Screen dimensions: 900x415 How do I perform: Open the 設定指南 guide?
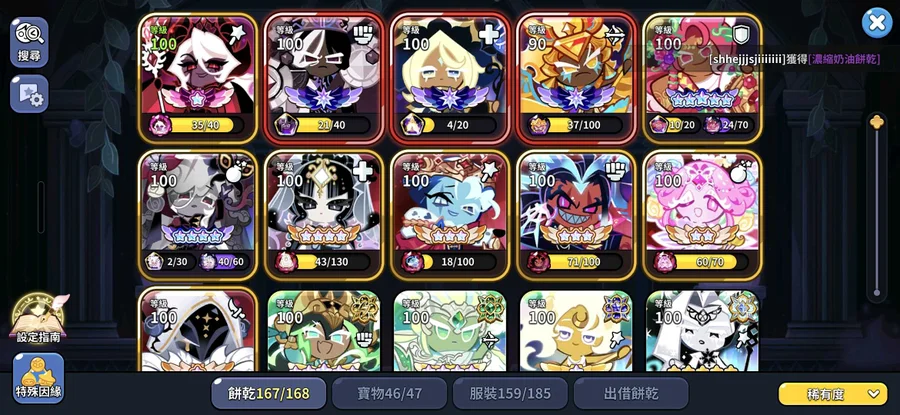coord(36,320)
